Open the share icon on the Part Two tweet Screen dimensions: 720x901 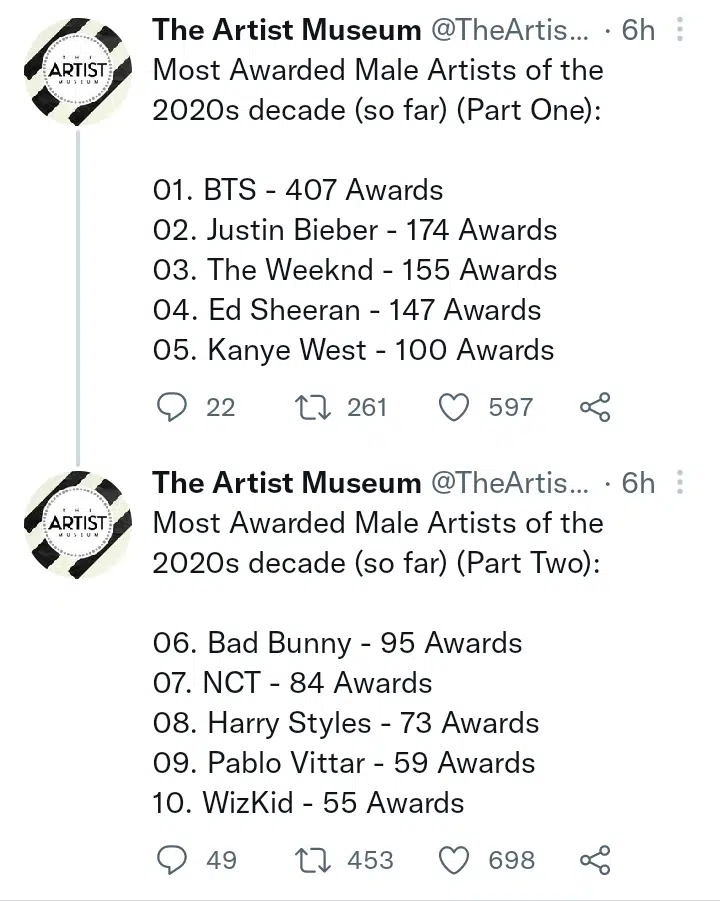[596, 859]
